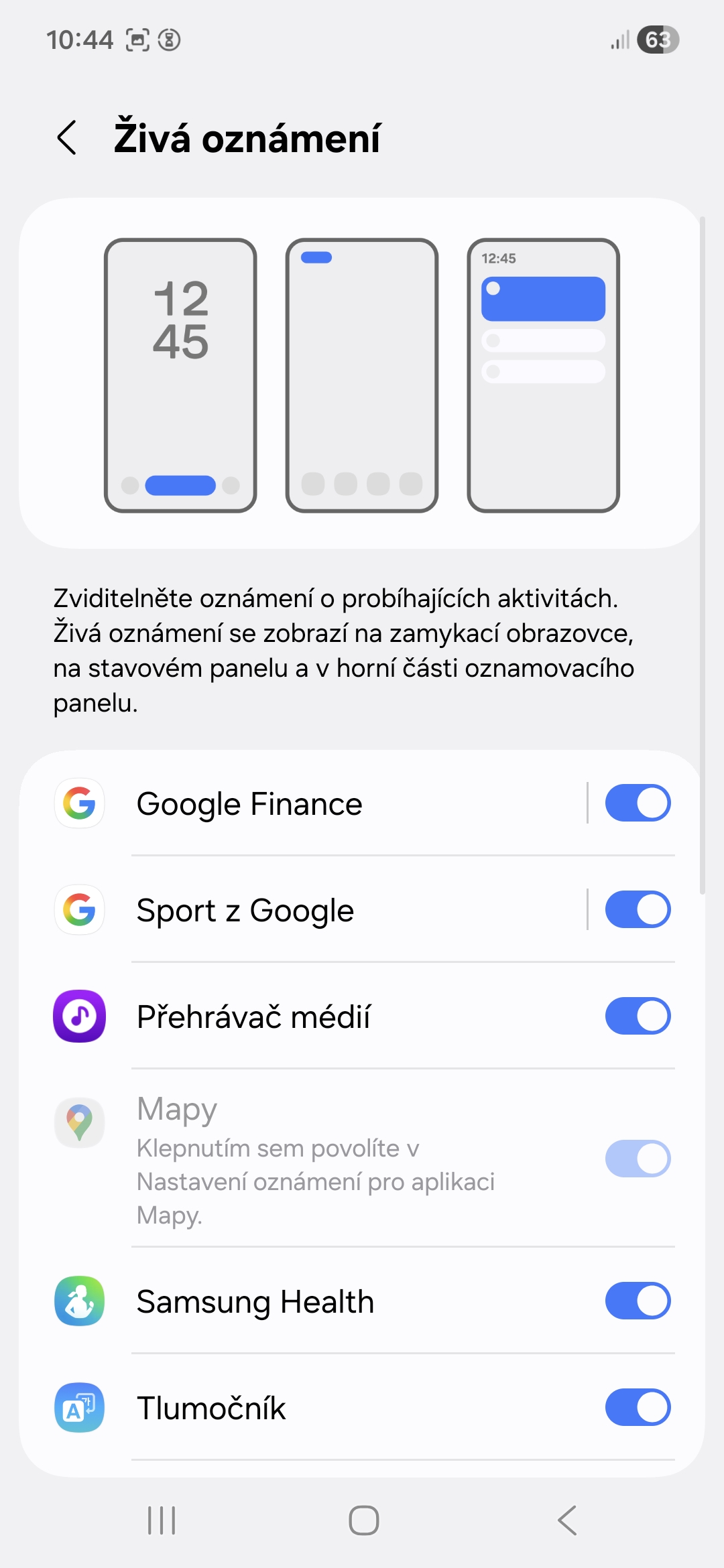Open recent apps from navigation bar
This screenshot has width=724, height=1568.
tap(162, 1520)
